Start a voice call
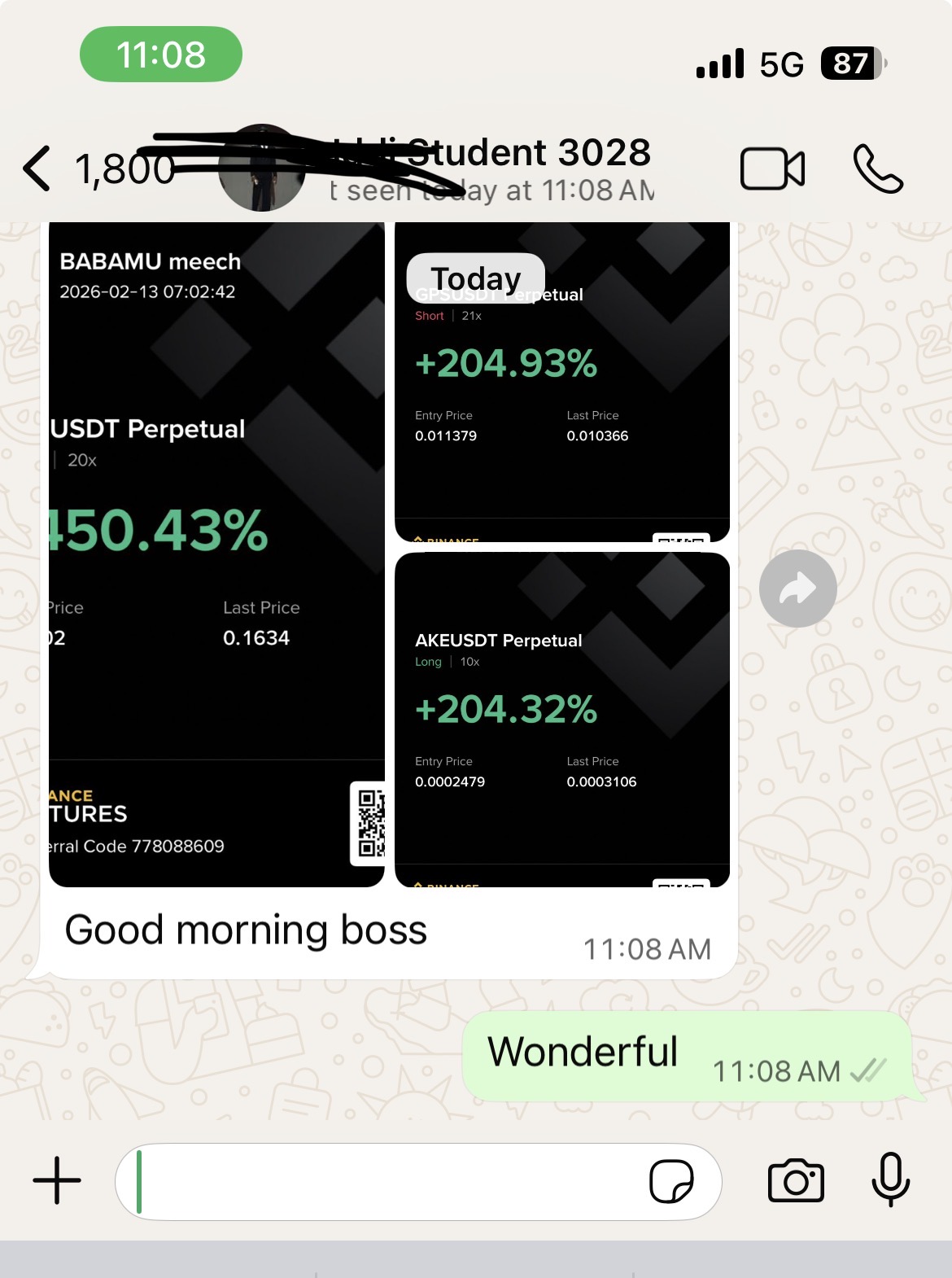This screenshot has width=952, height=1278. coord(878,169)
